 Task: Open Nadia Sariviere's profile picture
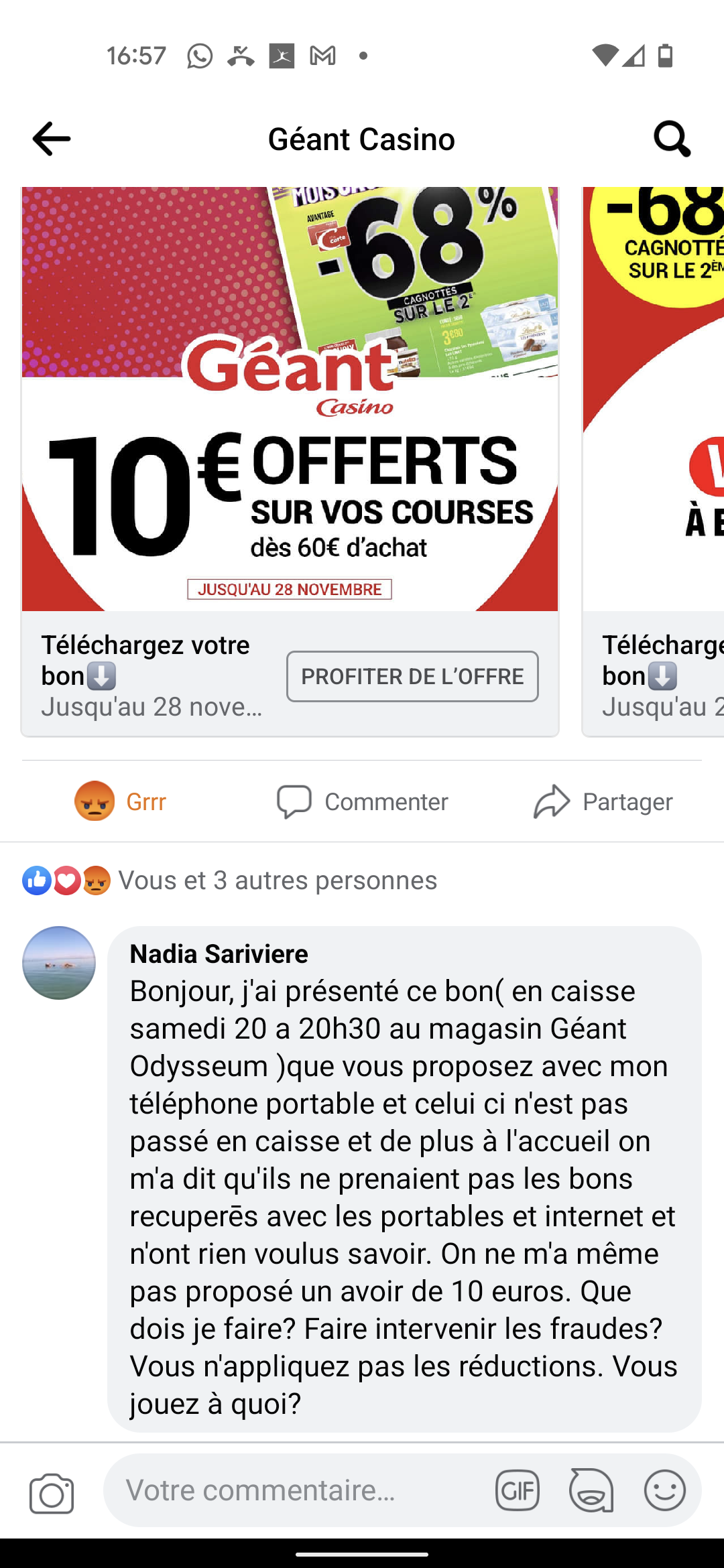59,963
